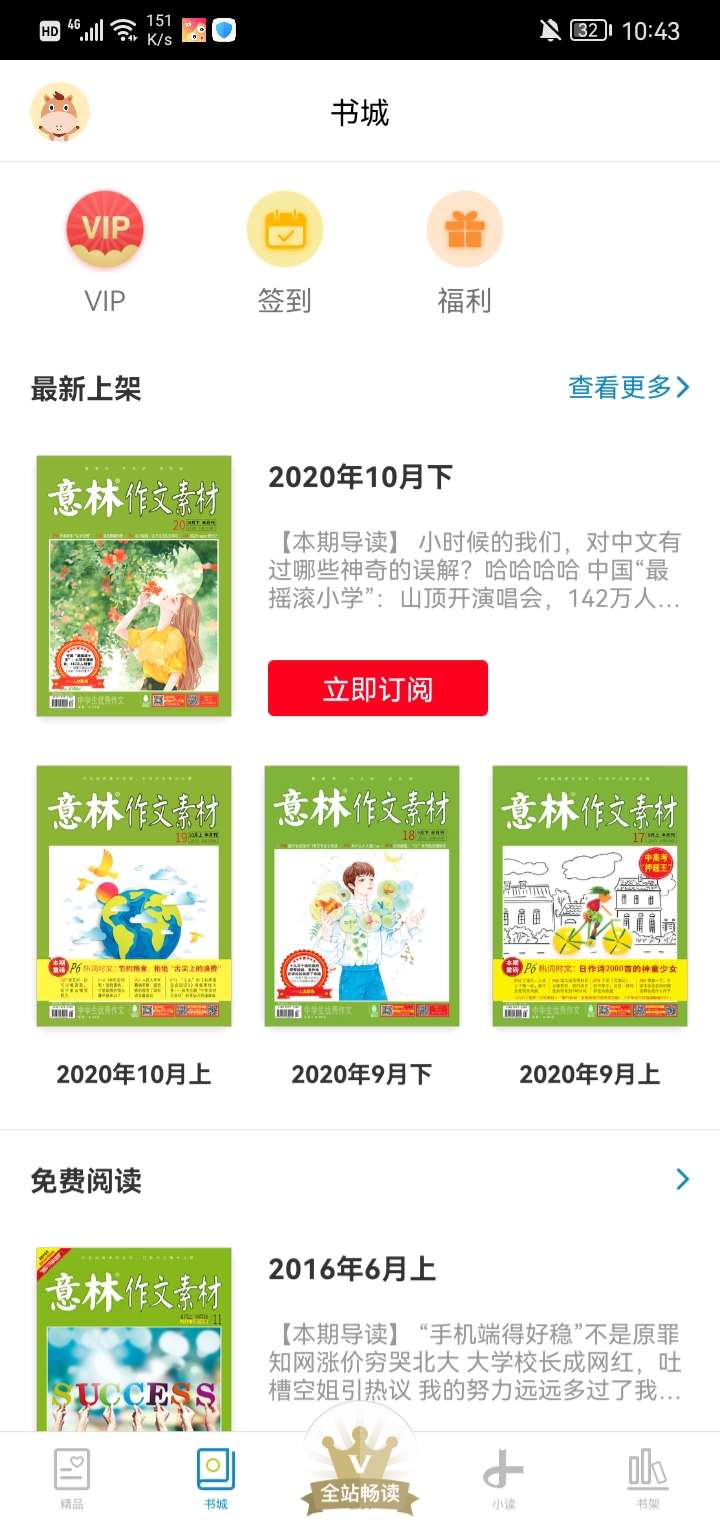720x1520 pixels.
Task: Open the 2020年10月下 magazine cover
Action: click(x=134, y=586)
